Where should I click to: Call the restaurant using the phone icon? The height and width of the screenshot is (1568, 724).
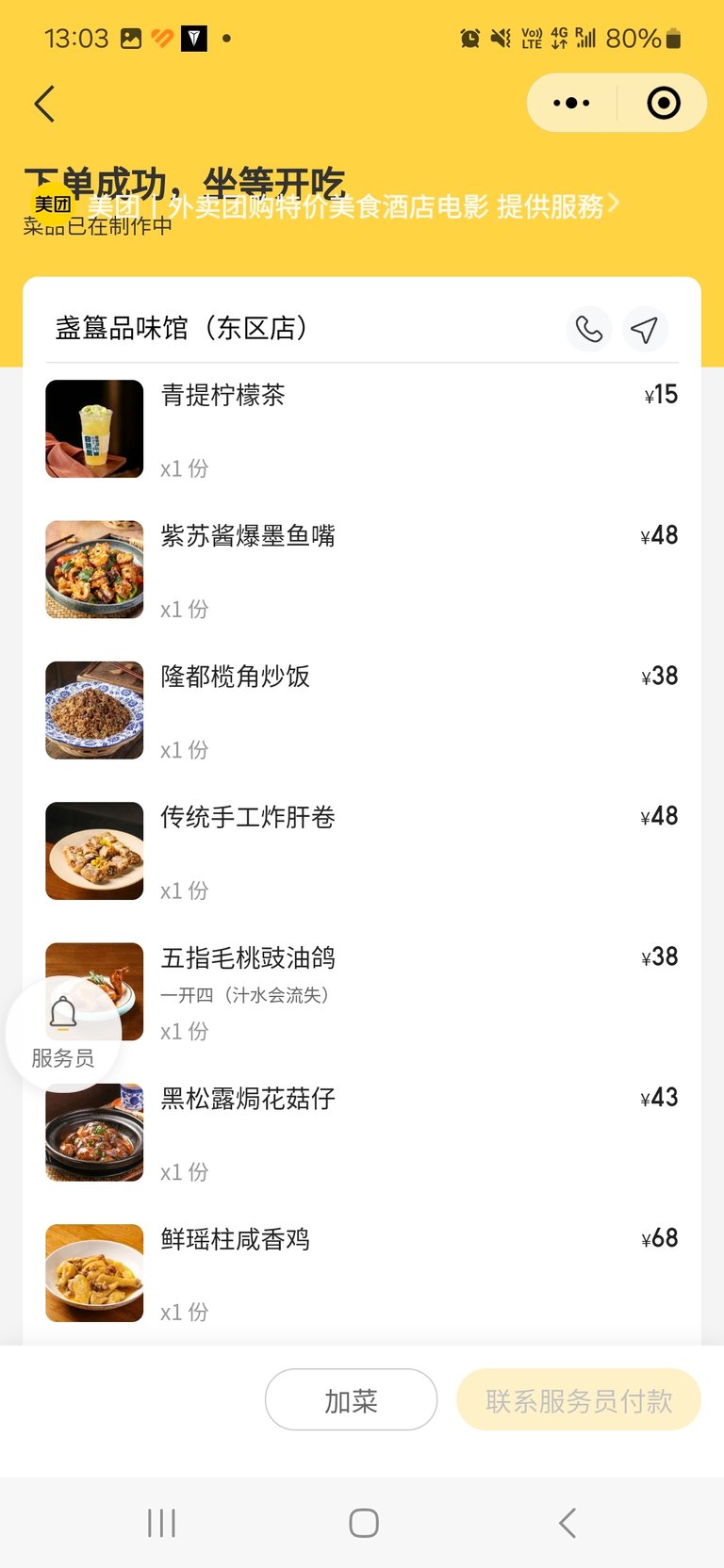589,329
